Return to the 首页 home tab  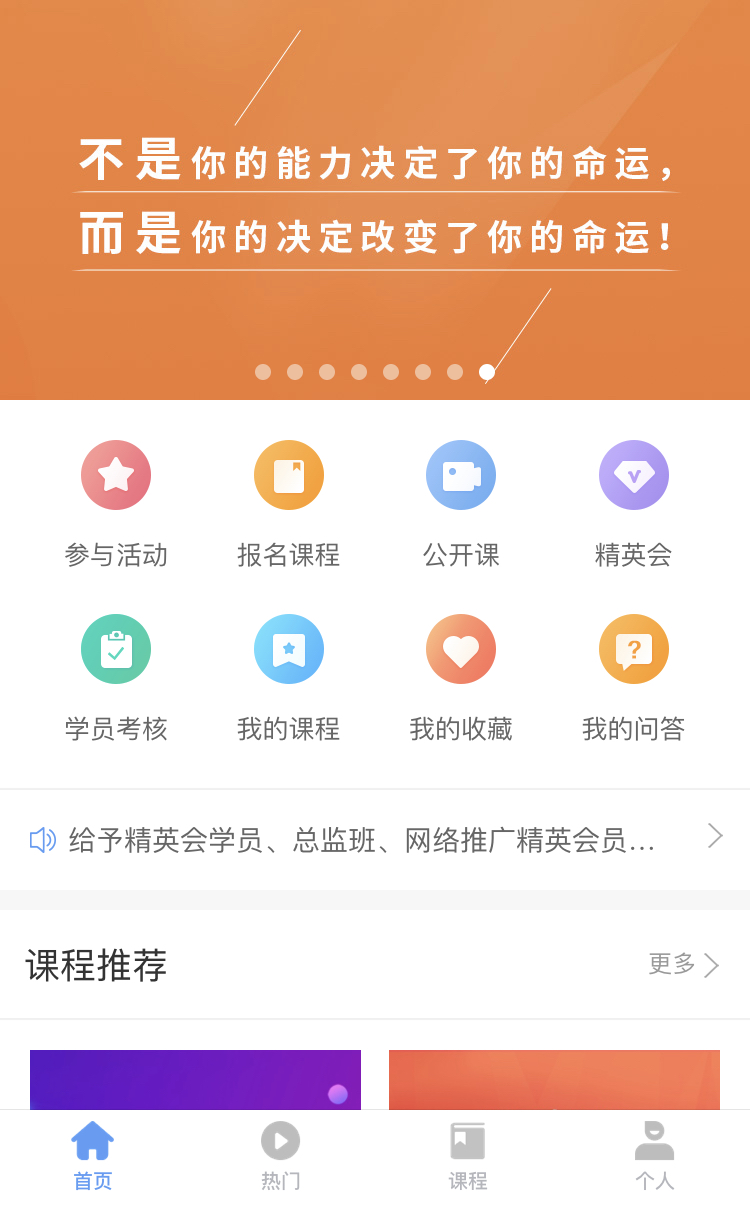click(92, 1155)
